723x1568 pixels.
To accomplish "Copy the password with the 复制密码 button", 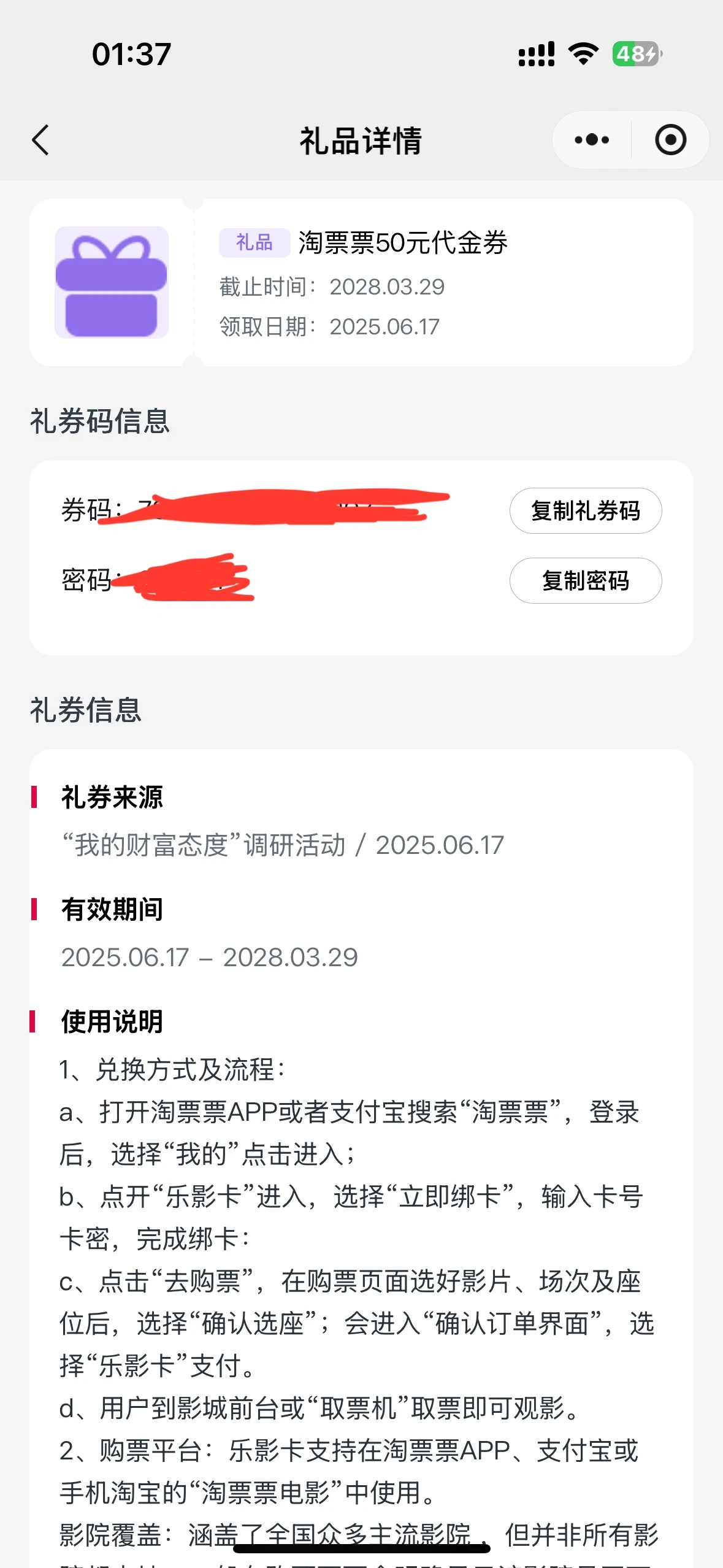I will [x=585, y=580].
